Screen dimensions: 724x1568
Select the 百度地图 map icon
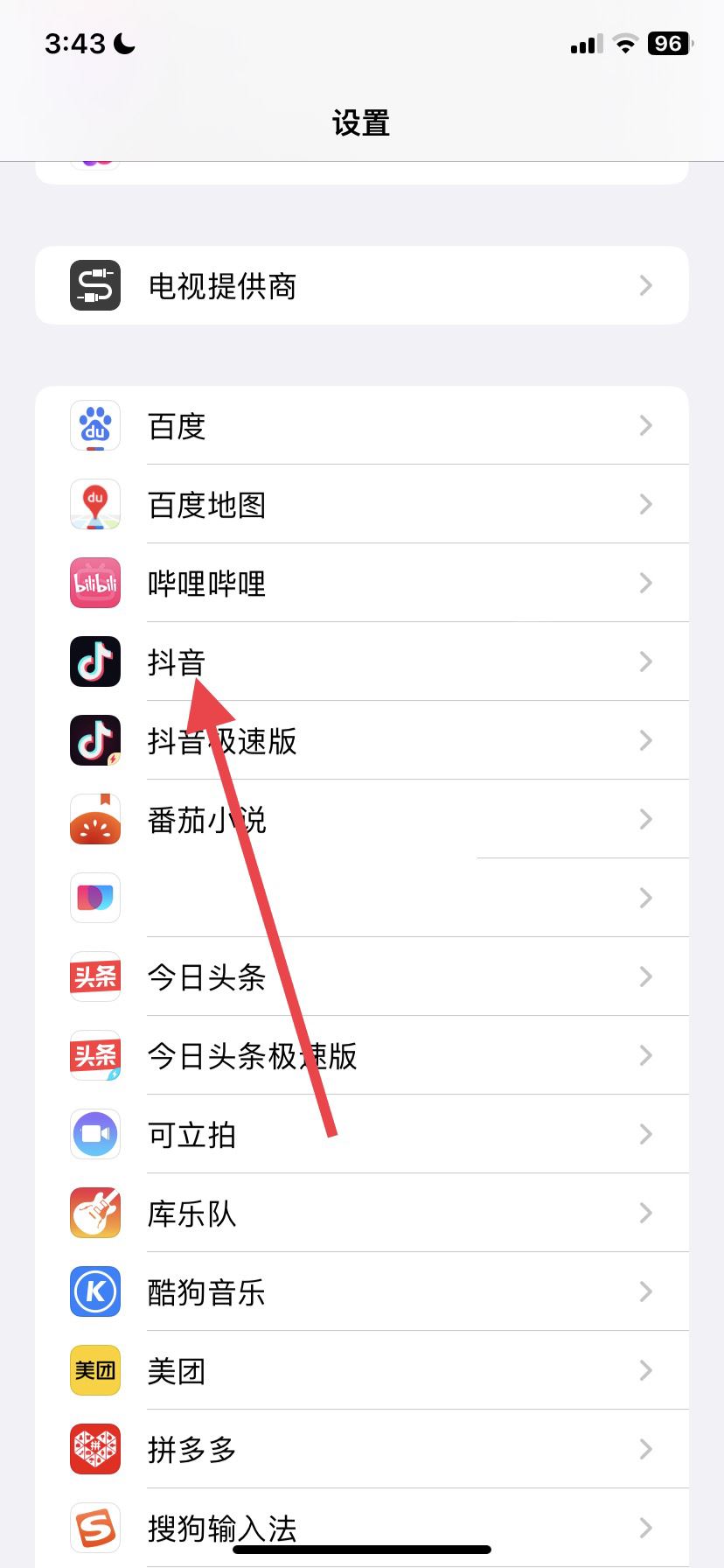(x=94, y=504)
